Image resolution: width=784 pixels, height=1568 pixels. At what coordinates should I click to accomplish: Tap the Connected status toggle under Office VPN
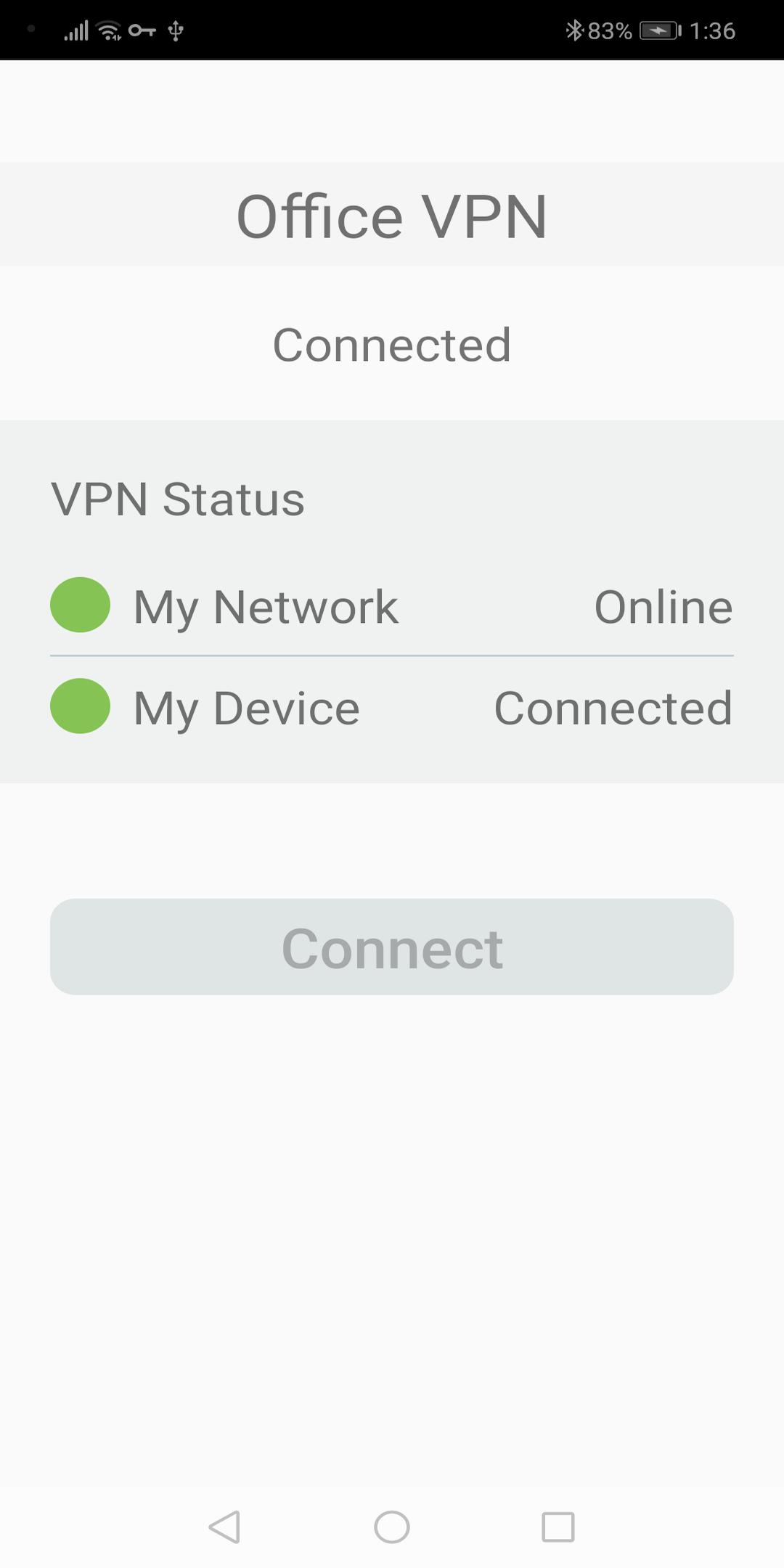pos(392,345)
